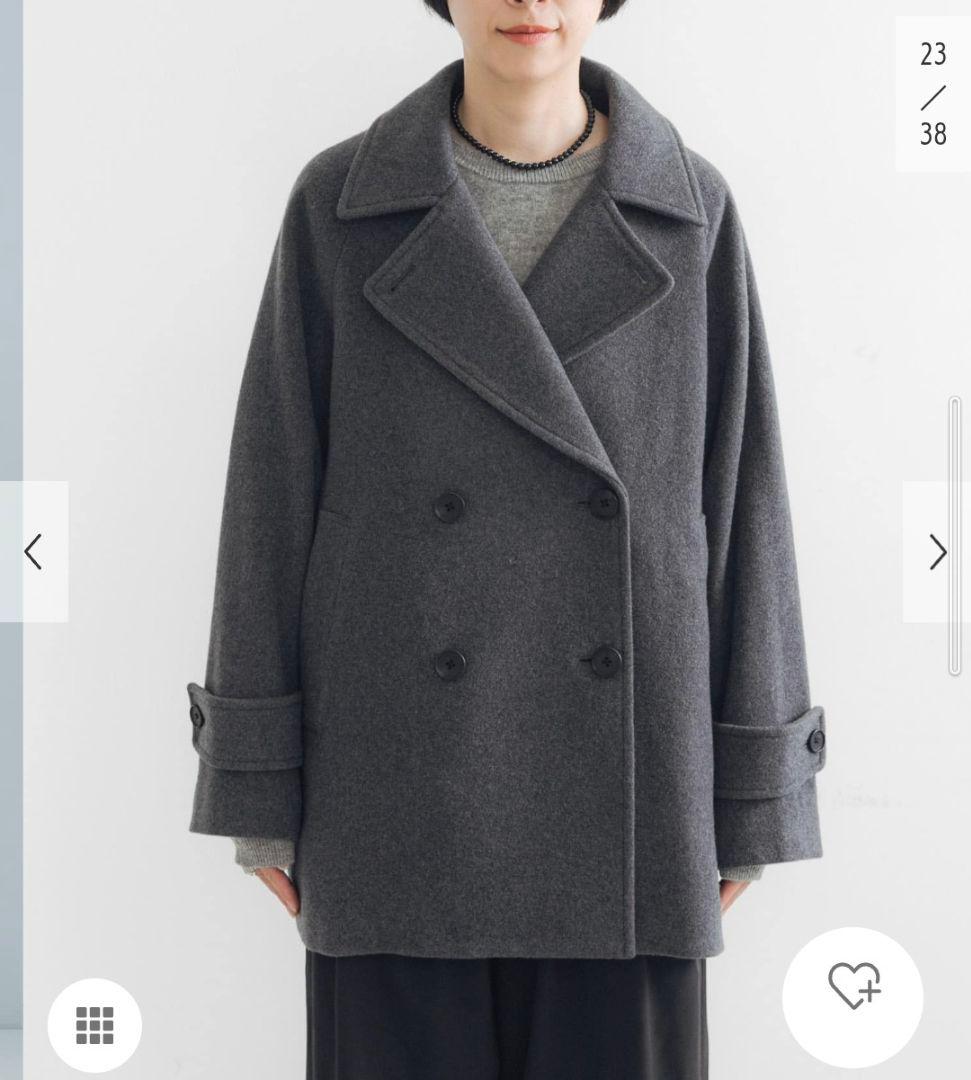971x1080 pixels.
Task: Go to the previous product photo
Action: (x=34, y=552)
